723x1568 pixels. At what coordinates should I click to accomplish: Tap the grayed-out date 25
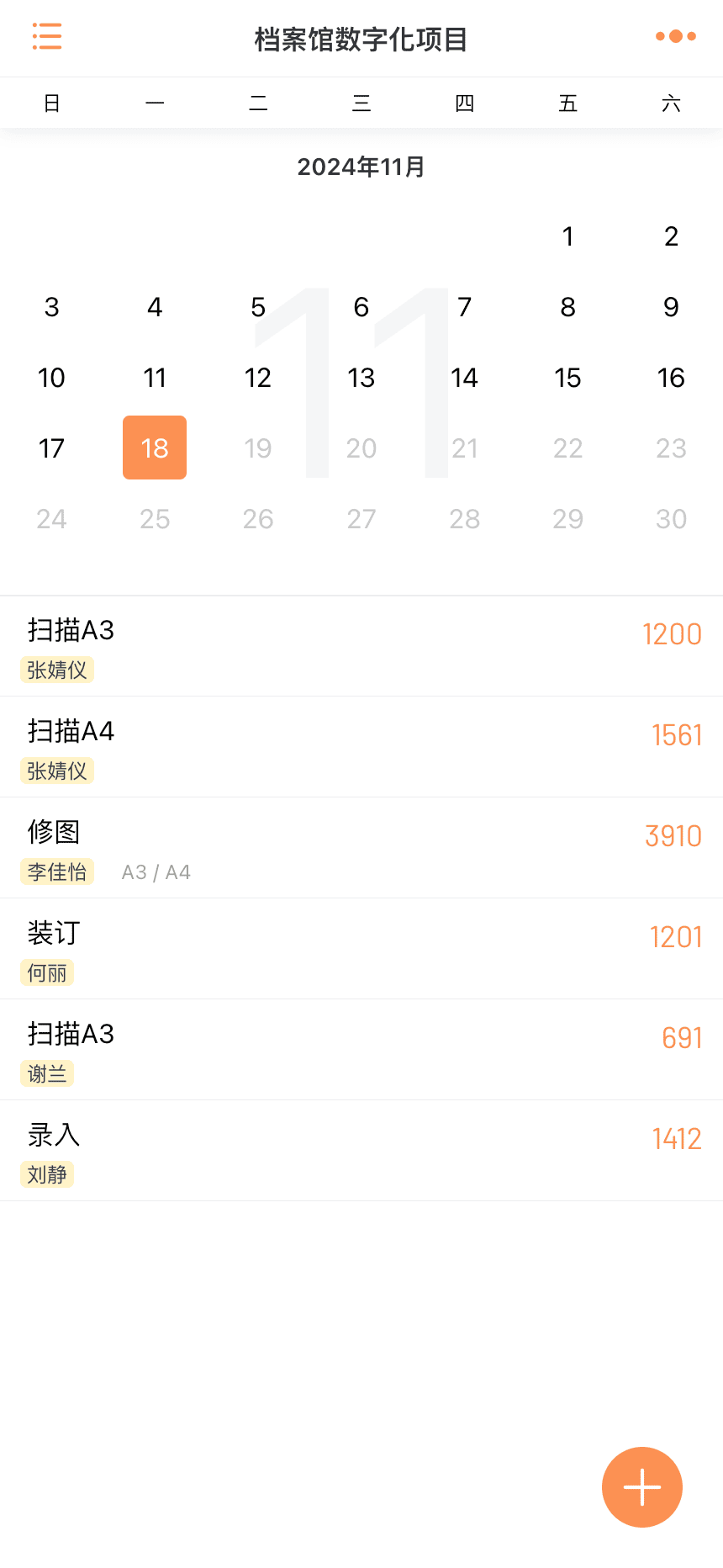(155, 518)
